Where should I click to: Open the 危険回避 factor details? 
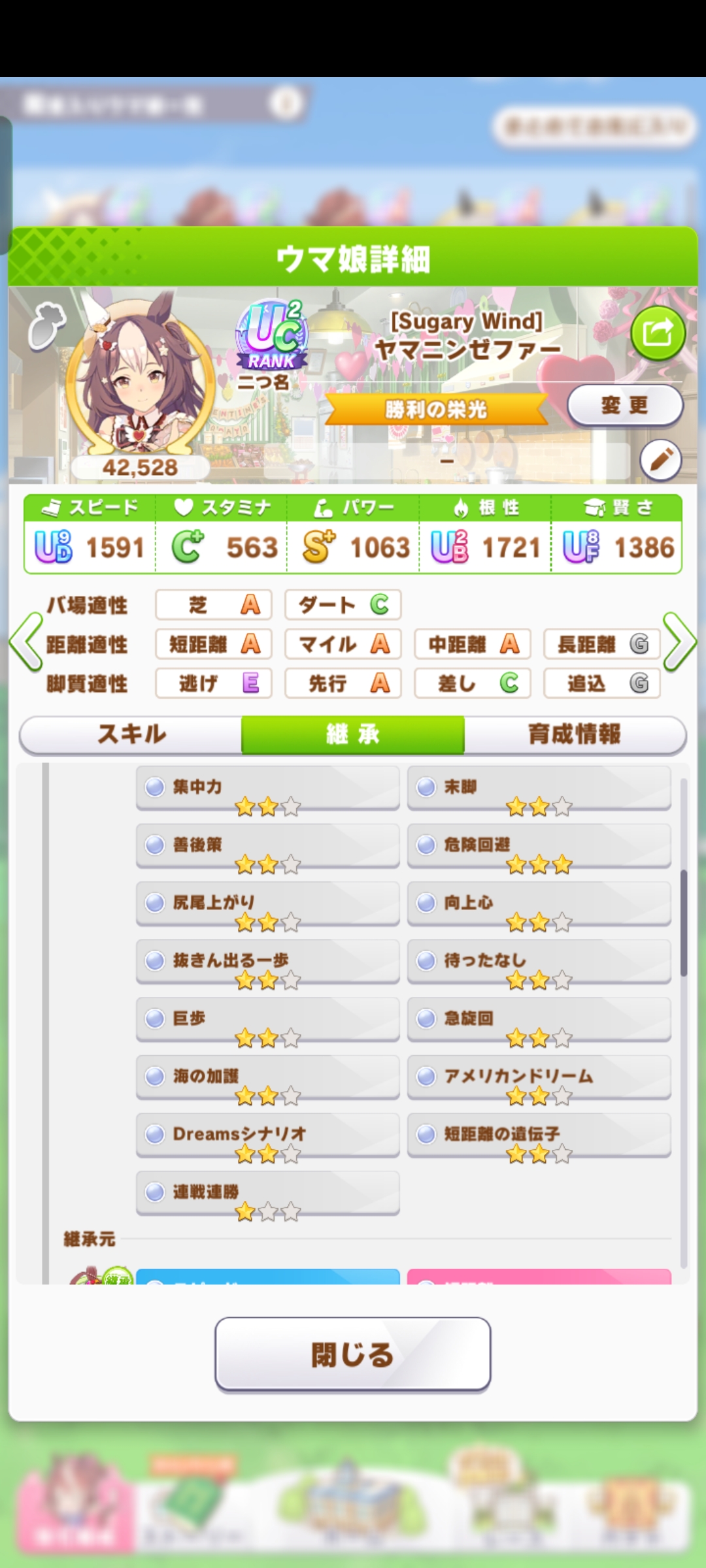click(x=539, y=845)
